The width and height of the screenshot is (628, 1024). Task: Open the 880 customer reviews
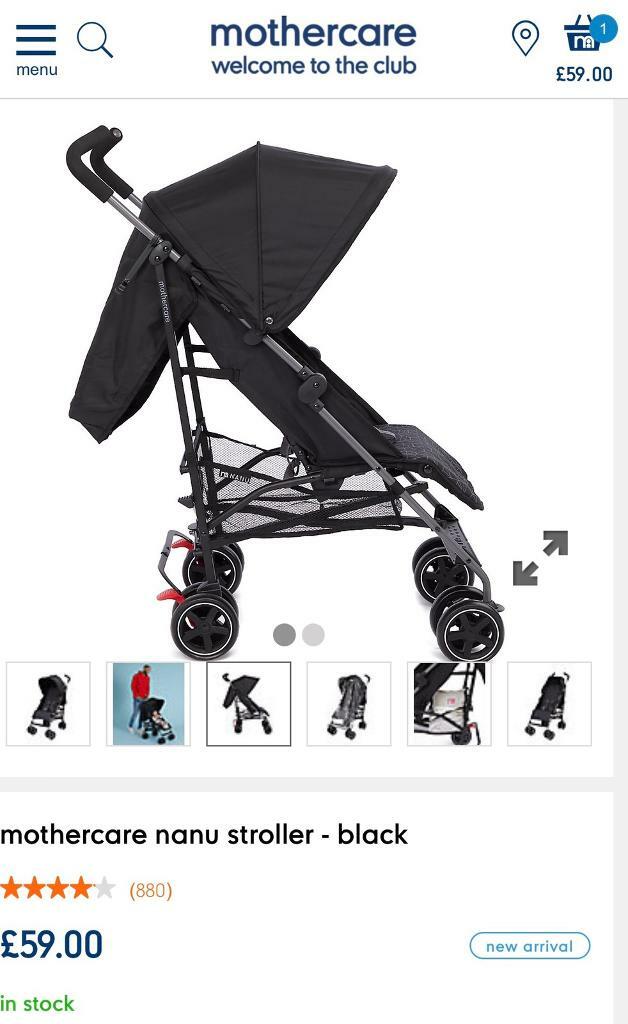150,890
